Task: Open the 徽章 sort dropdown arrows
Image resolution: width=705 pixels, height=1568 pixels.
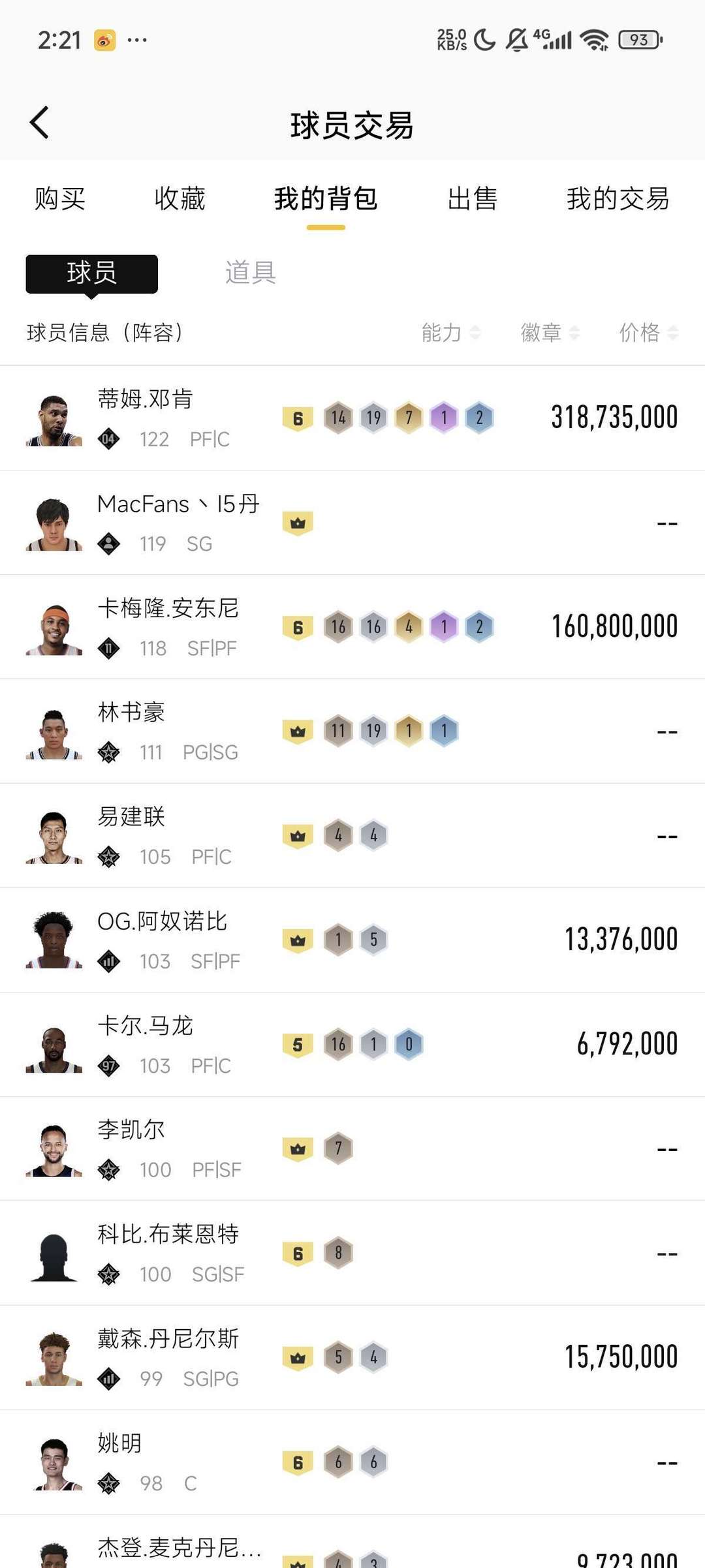Action: pos(574,333)
